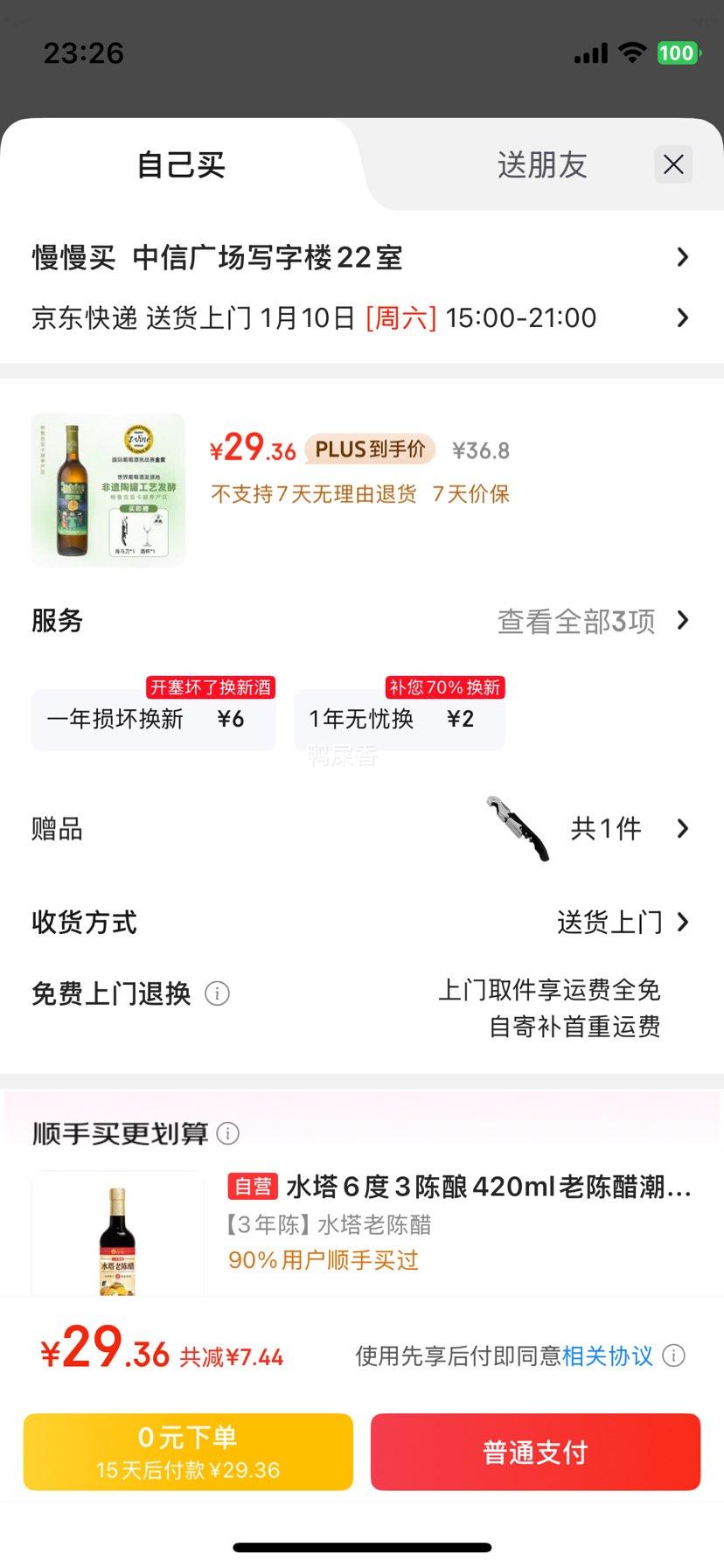This screenshot has height=1568, width=724.
Task: Tap 0元下单 to order with pay-later
Action: click(187, 1452)
